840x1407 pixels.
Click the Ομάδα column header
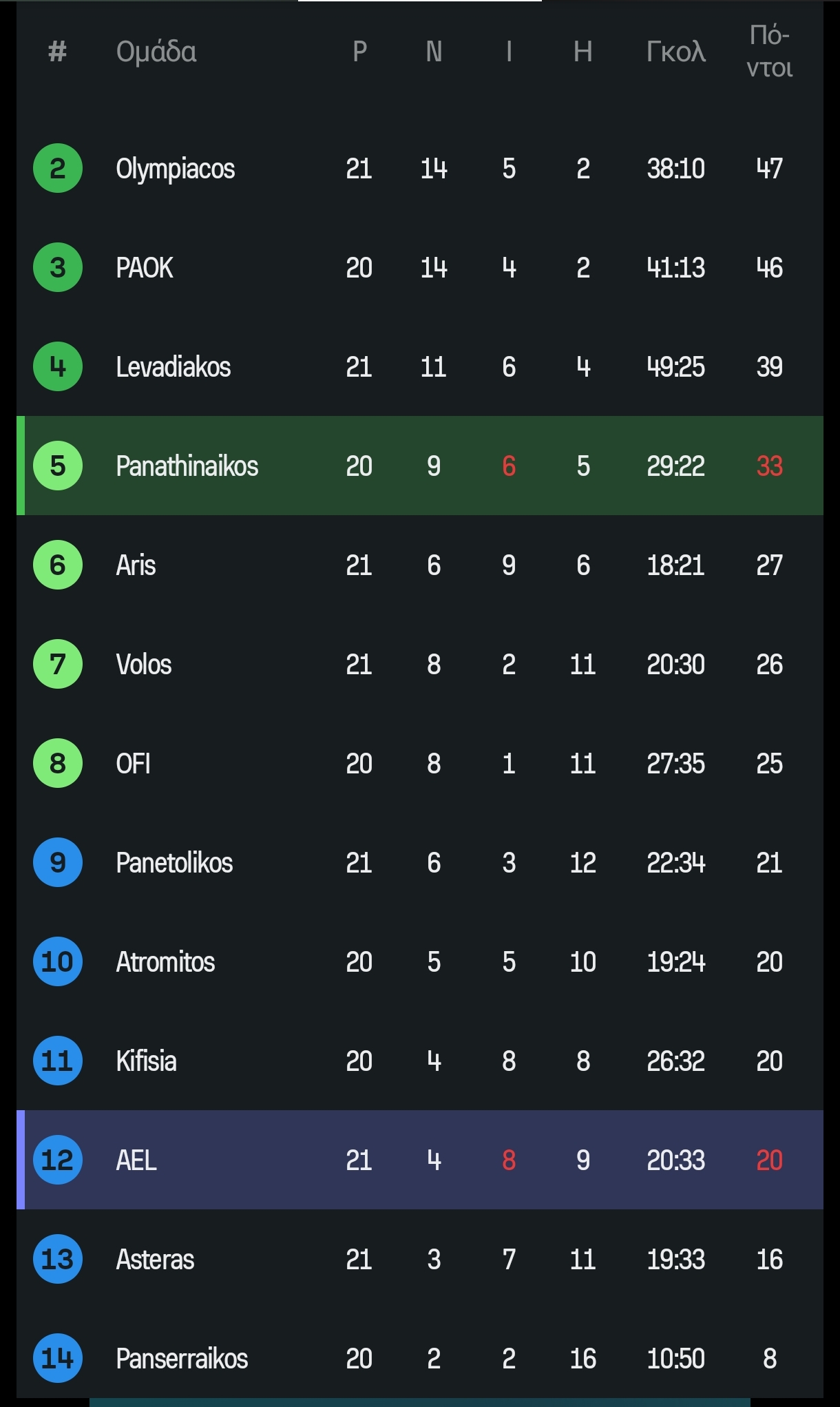tap(156, 50)
